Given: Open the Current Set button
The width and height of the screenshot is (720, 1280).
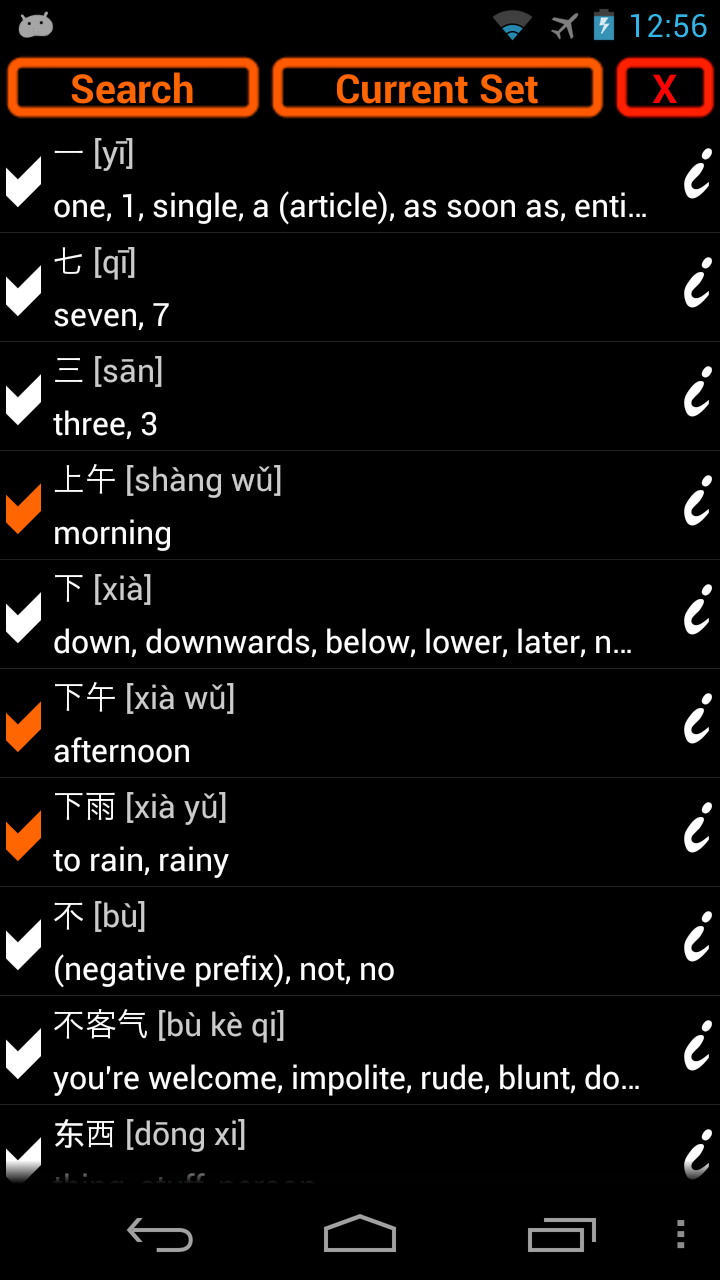Looking at the screenshot, I should 437,89.
